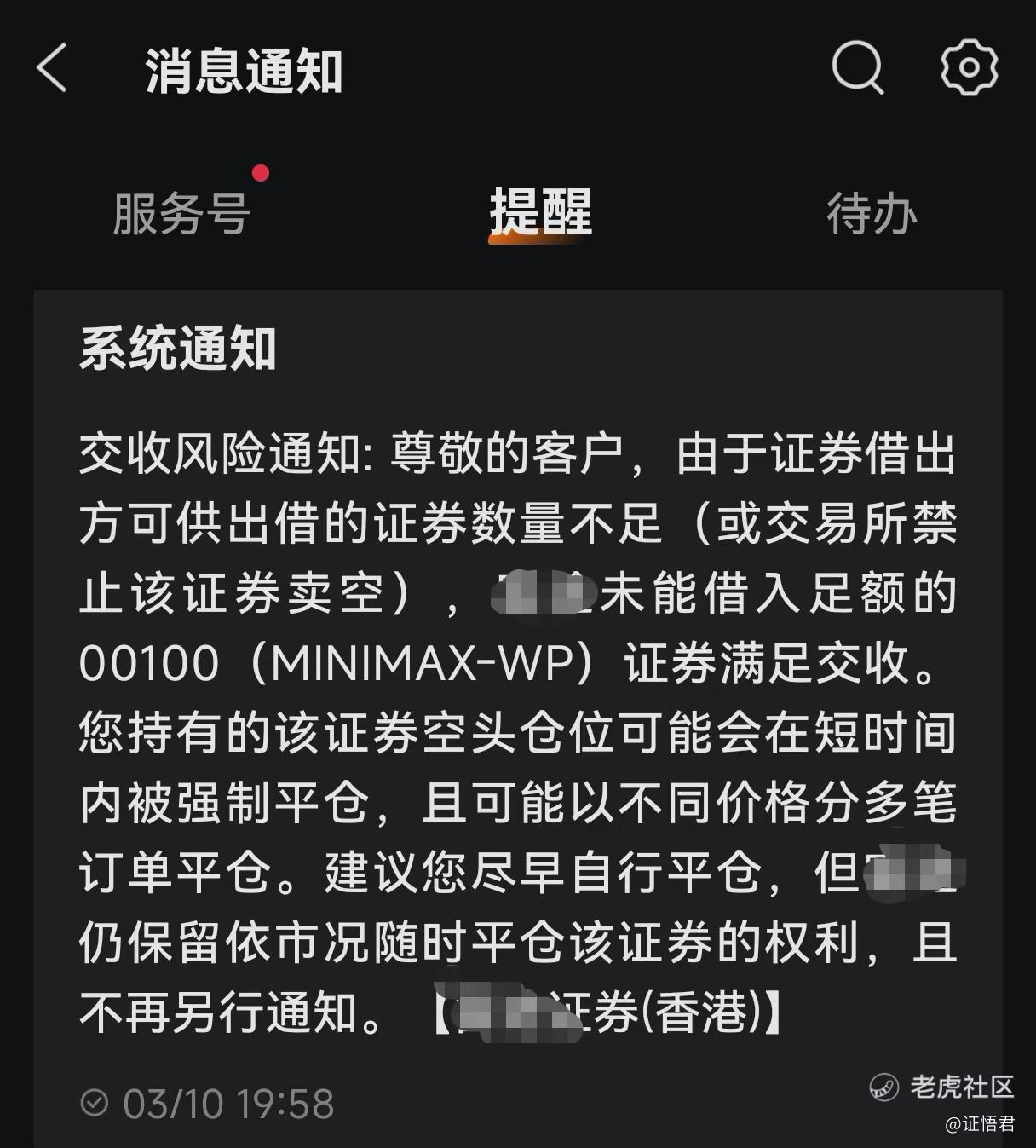Image resolution: width=1036 pixels, height=1148 pixels.
Task: Go back from 消息通知
Action: tap(53, 68)
